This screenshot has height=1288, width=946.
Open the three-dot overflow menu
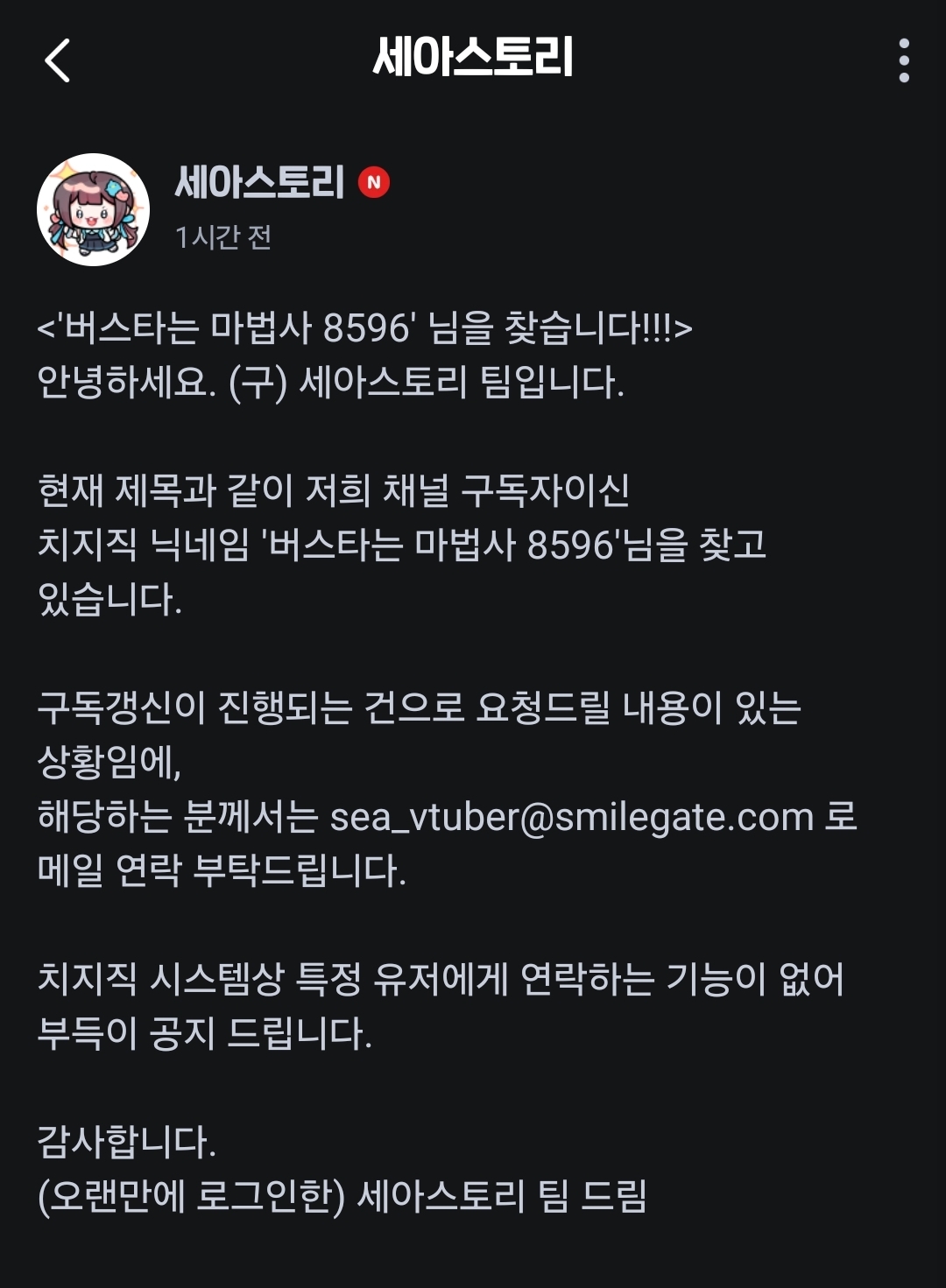point(903,60)
